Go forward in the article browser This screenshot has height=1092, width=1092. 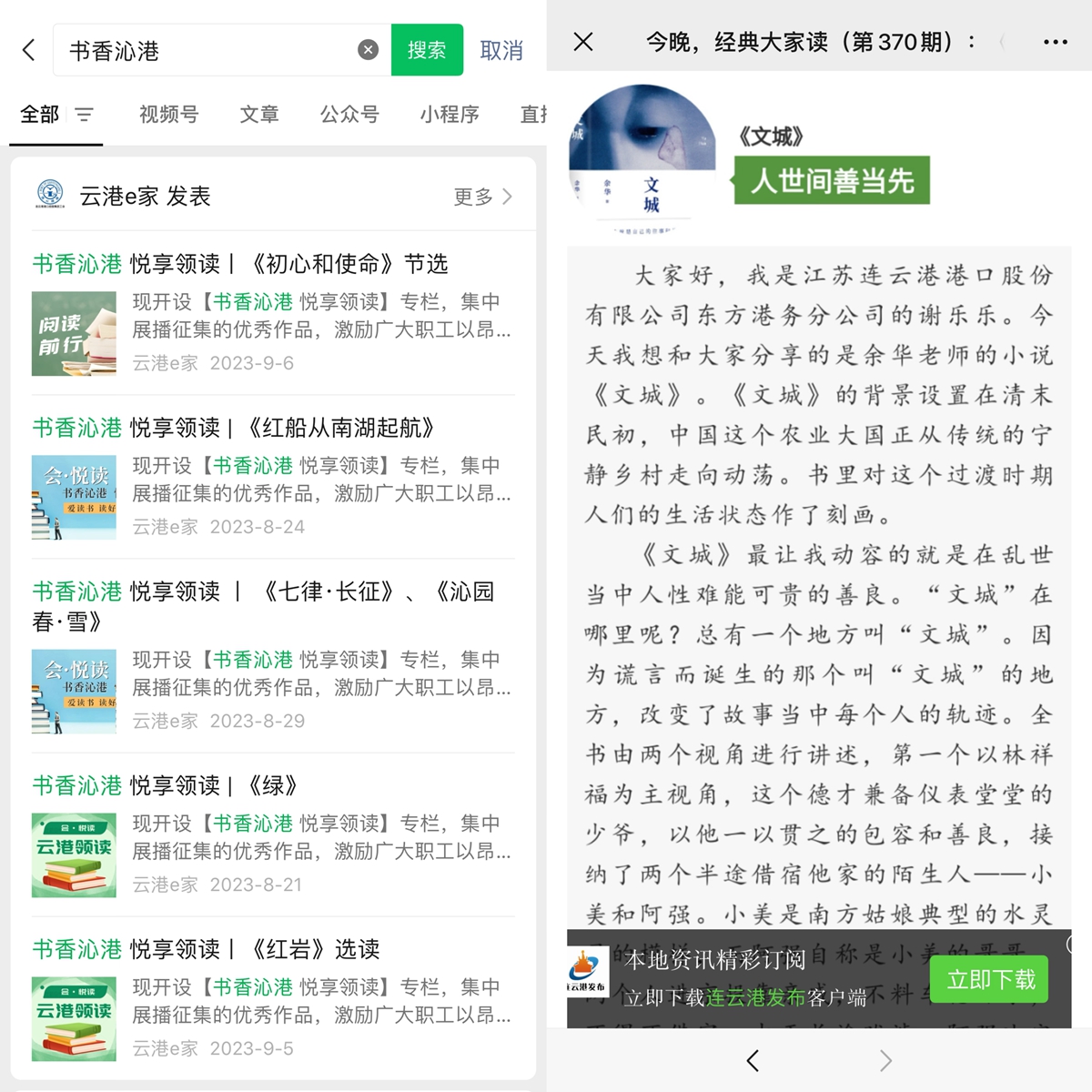[x=885, y=1060]
